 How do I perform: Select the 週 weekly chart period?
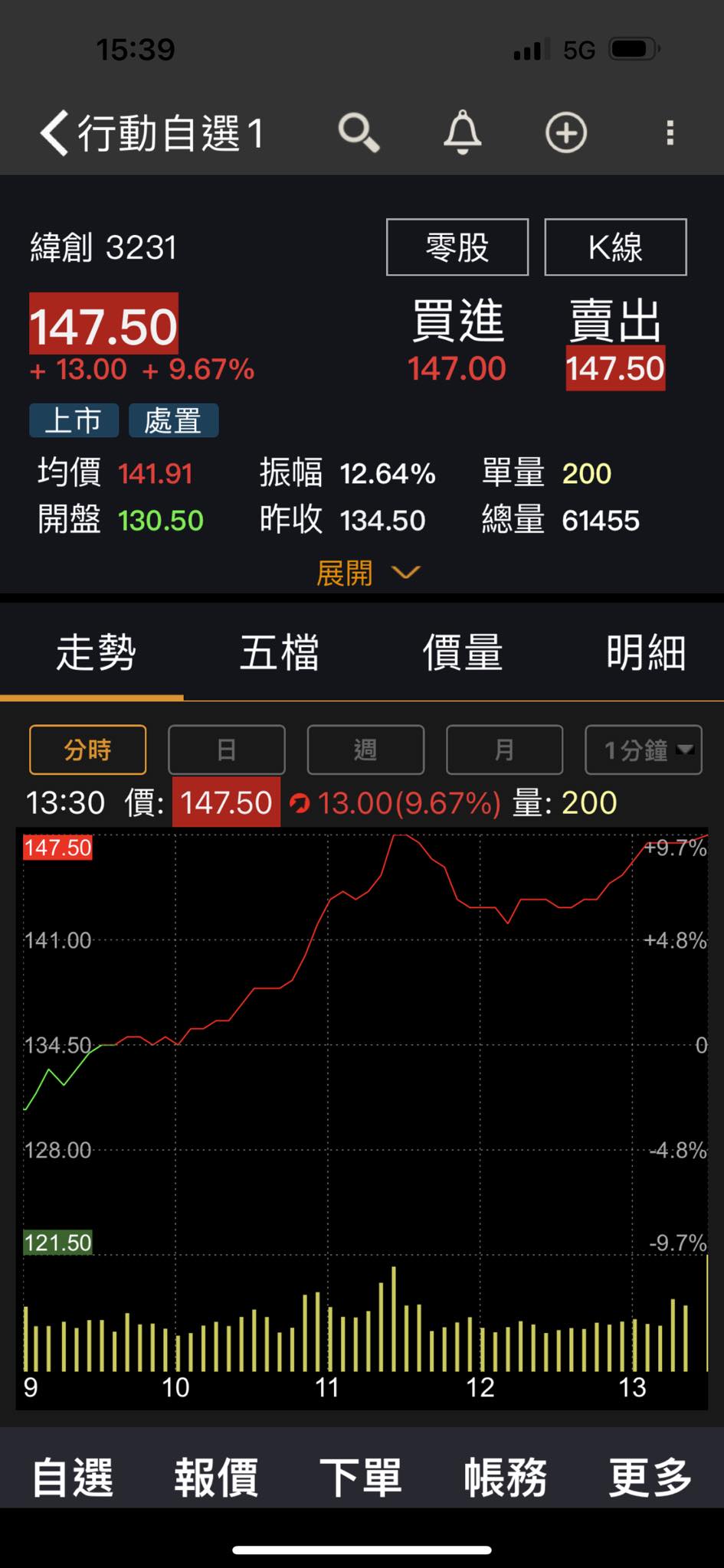tap(365, 750)
